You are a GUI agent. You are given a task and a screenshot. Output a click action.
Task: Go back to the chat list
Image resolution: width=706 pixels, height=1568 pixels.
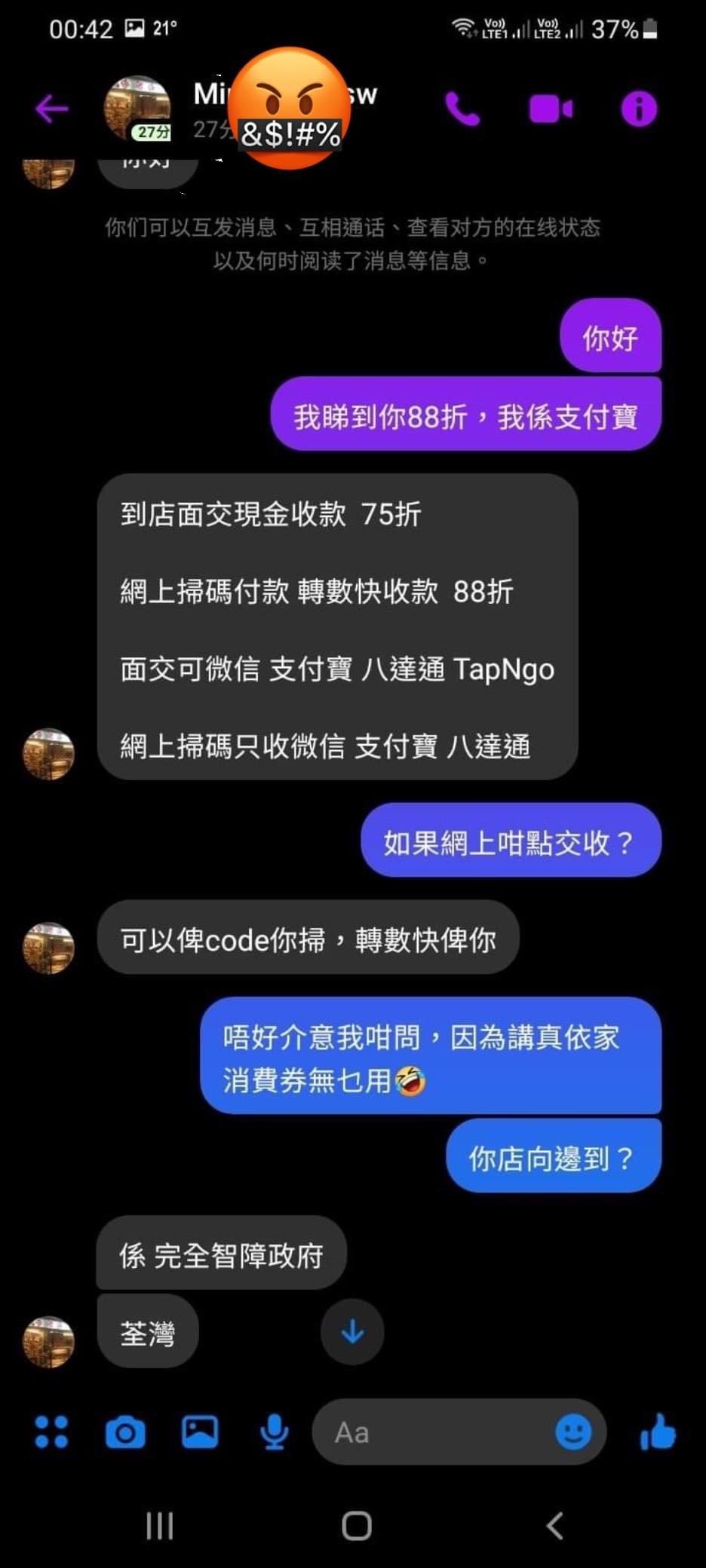tap(51, 109)
